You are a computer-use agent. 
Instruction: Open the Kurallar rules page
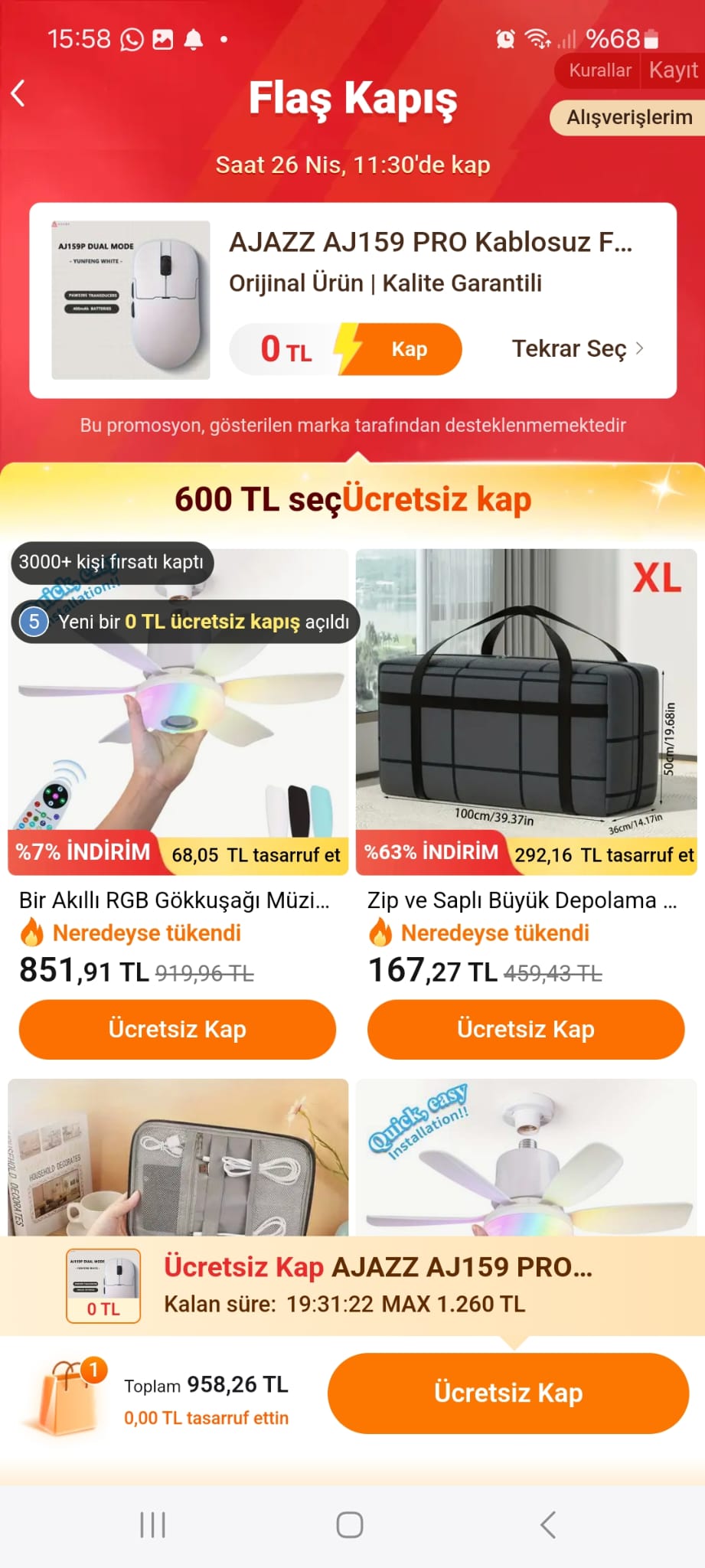pos(599,70)
